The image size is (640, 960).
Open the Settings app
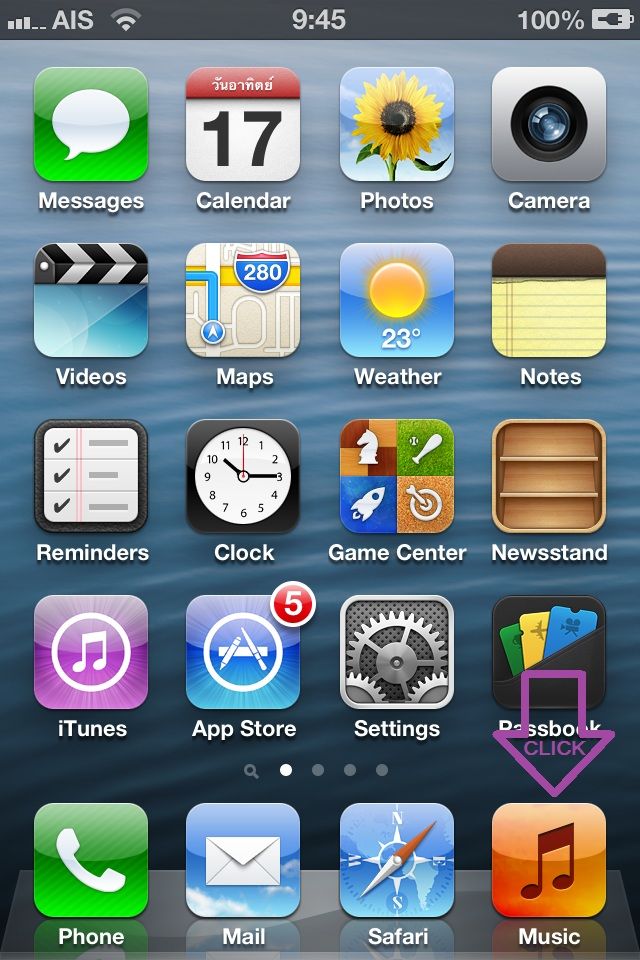tap(397, 653)
